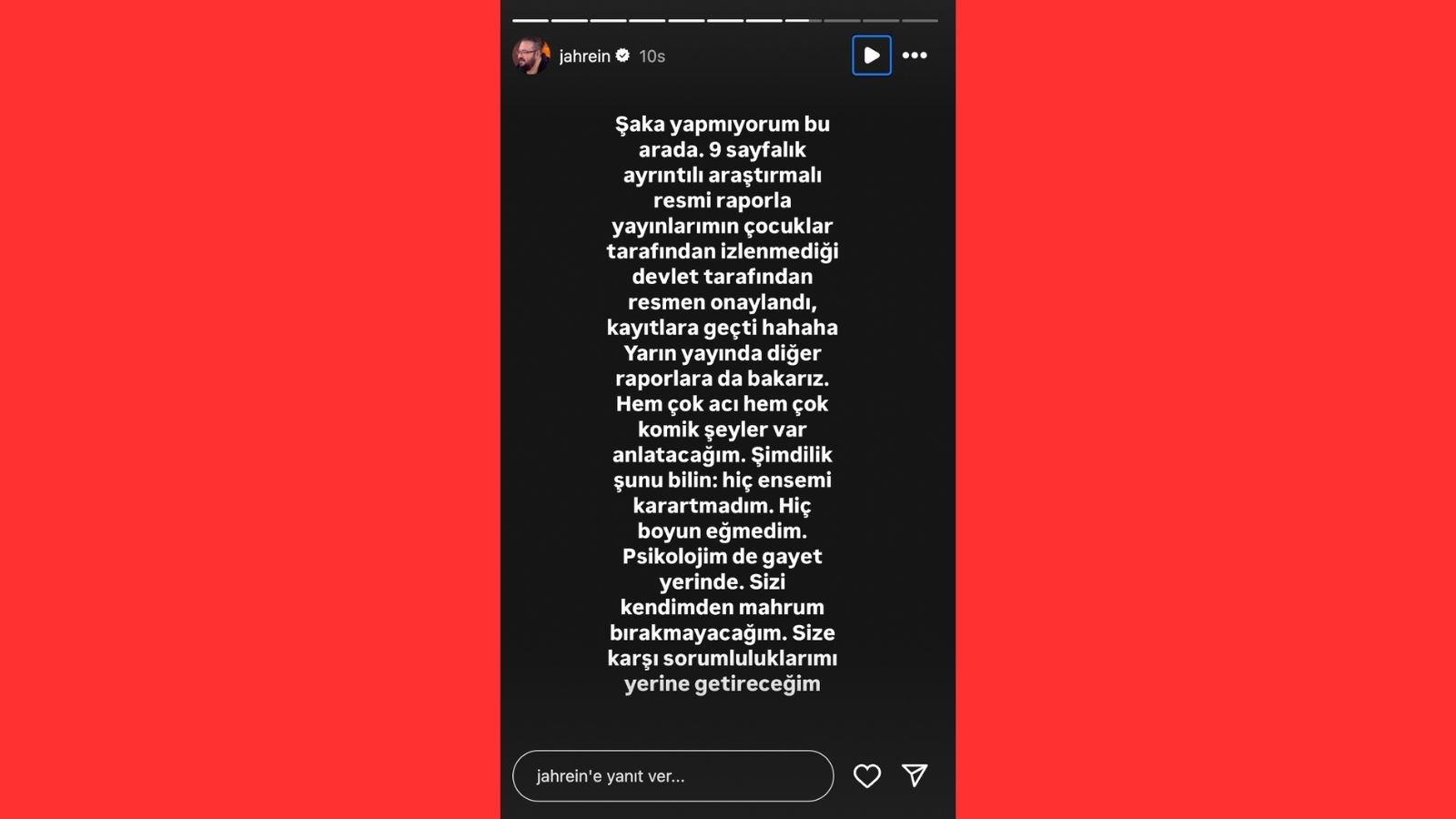Share the story via paper plane icon

[915, 774]
